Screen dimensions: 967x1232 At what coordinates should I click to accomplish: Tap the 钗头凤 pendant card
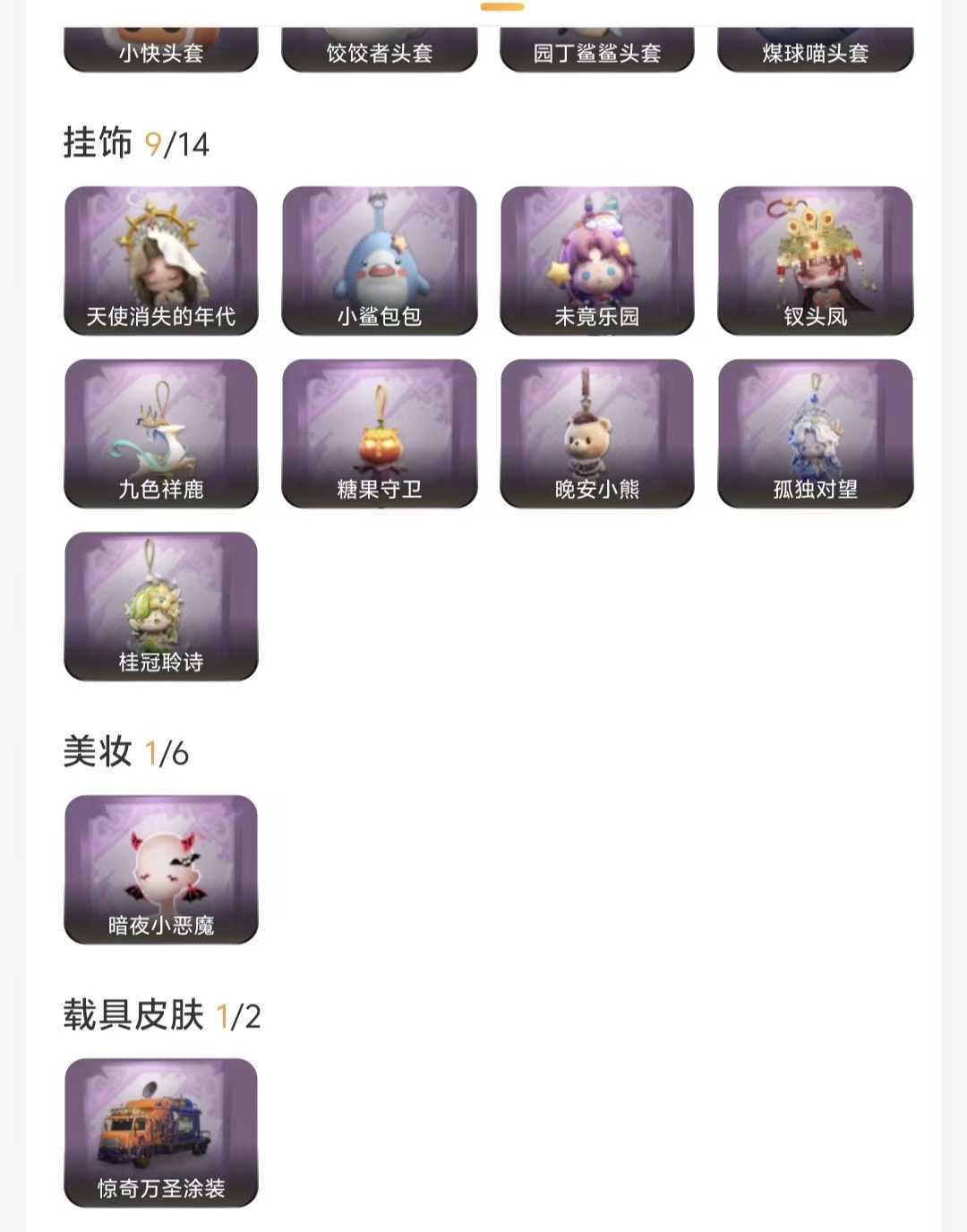[x=816, y=261]
